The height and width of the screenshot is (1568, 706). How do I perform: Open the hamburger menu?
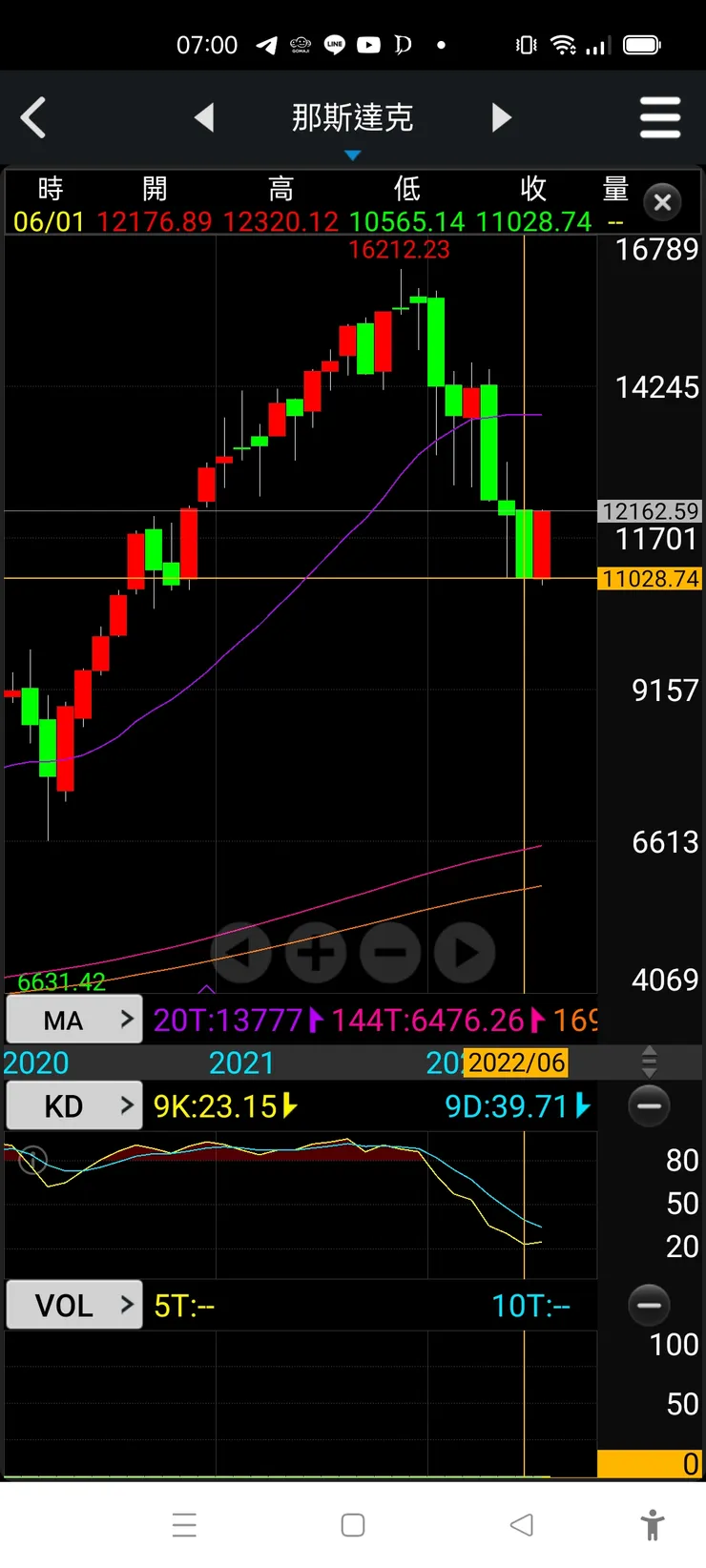[x=660, y=118]
